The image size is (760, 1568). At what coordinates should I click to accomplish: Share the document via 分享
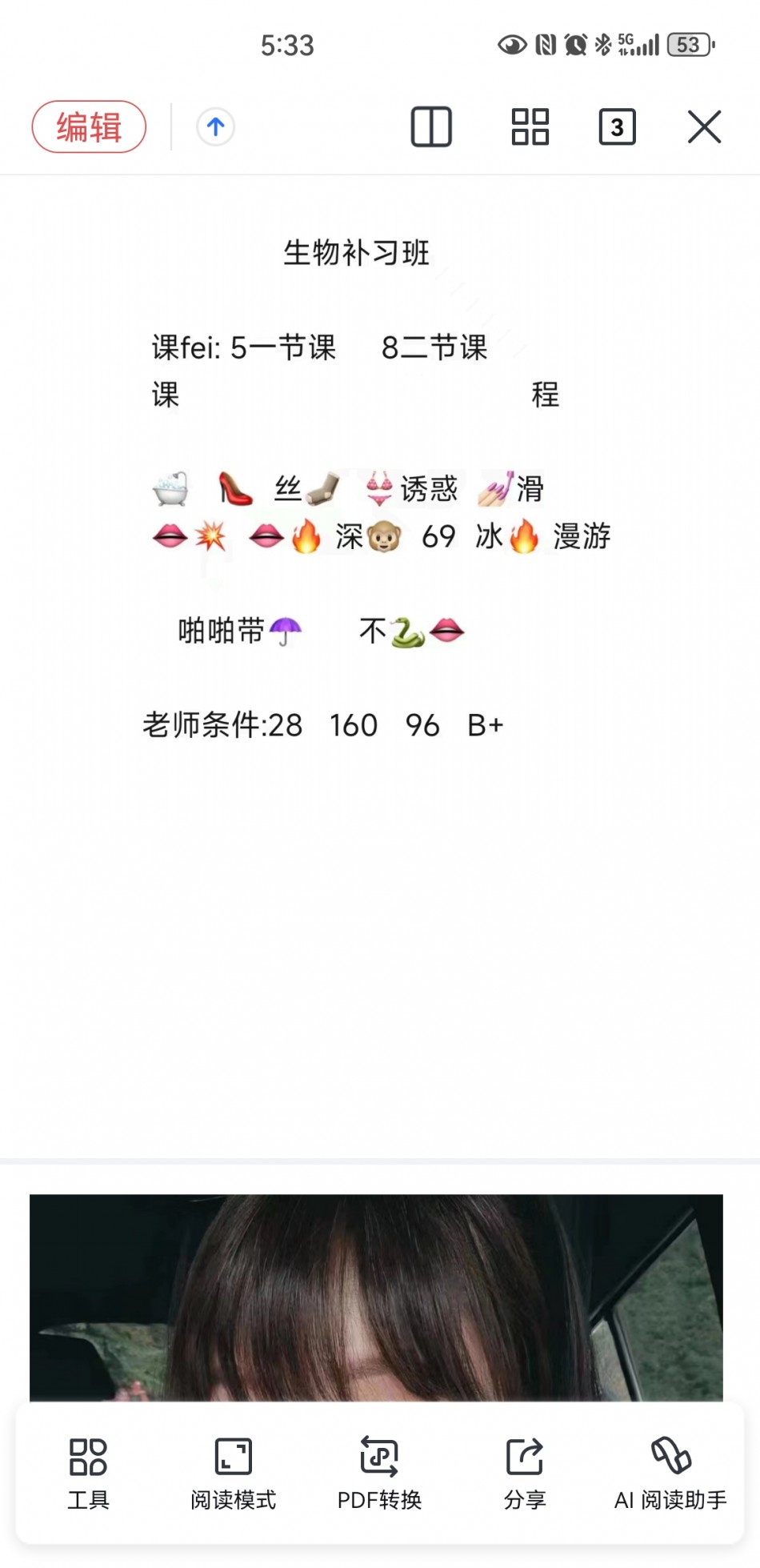click(525, 1473)
